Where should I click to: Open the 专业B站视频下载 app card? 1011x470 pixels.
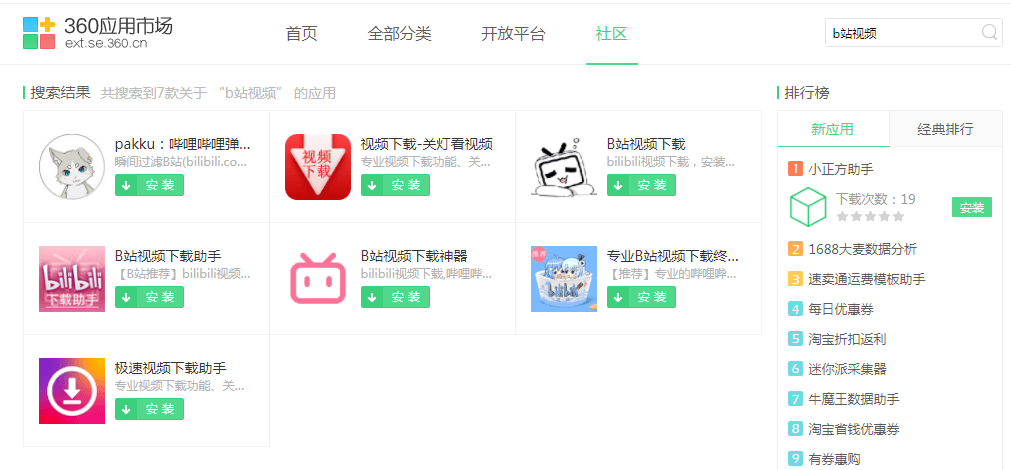672,256
